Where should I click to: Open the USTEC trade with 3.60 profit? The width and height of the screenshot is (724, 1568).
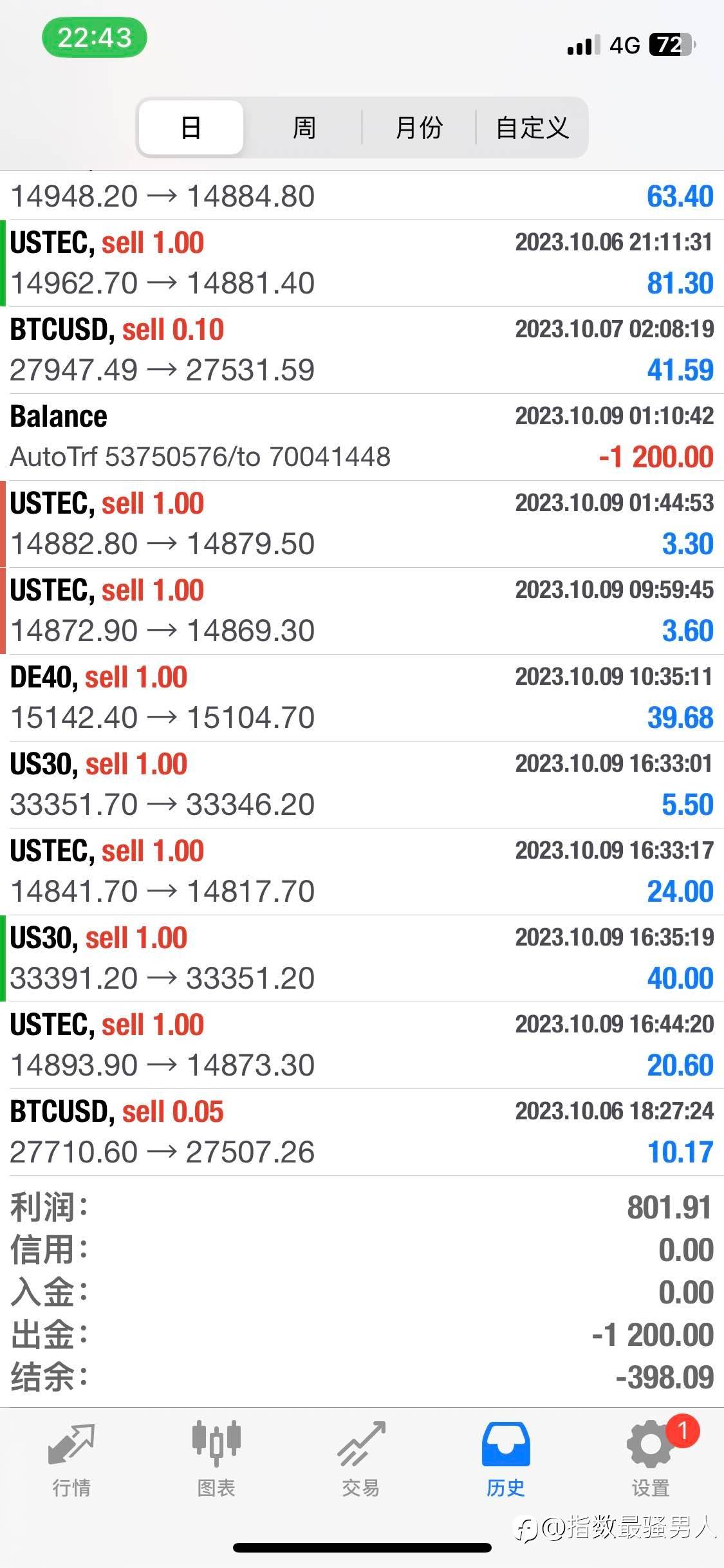click(x=362, y=611)
